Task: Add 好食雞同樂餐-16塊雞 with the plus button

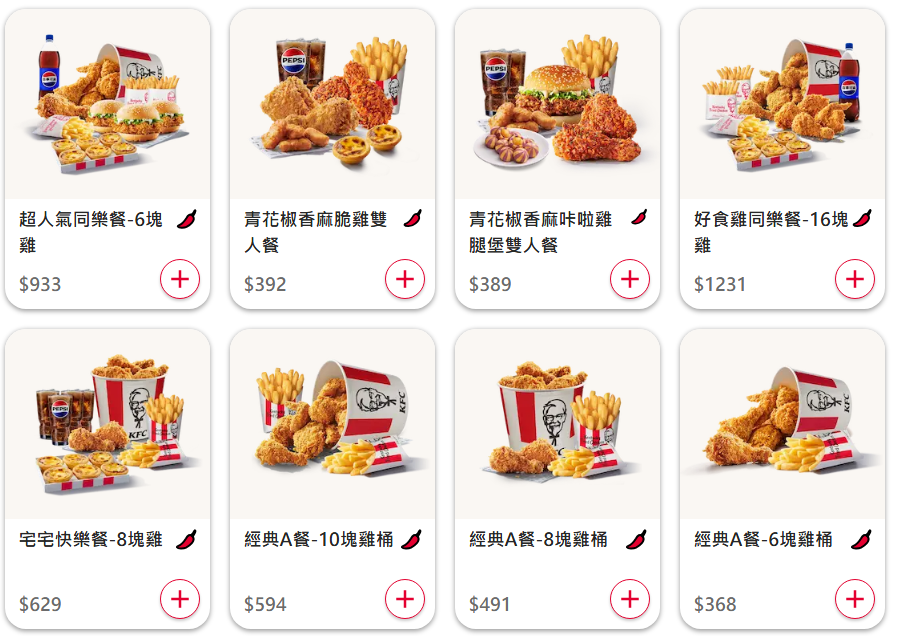Action: click(x=855, y=279)
